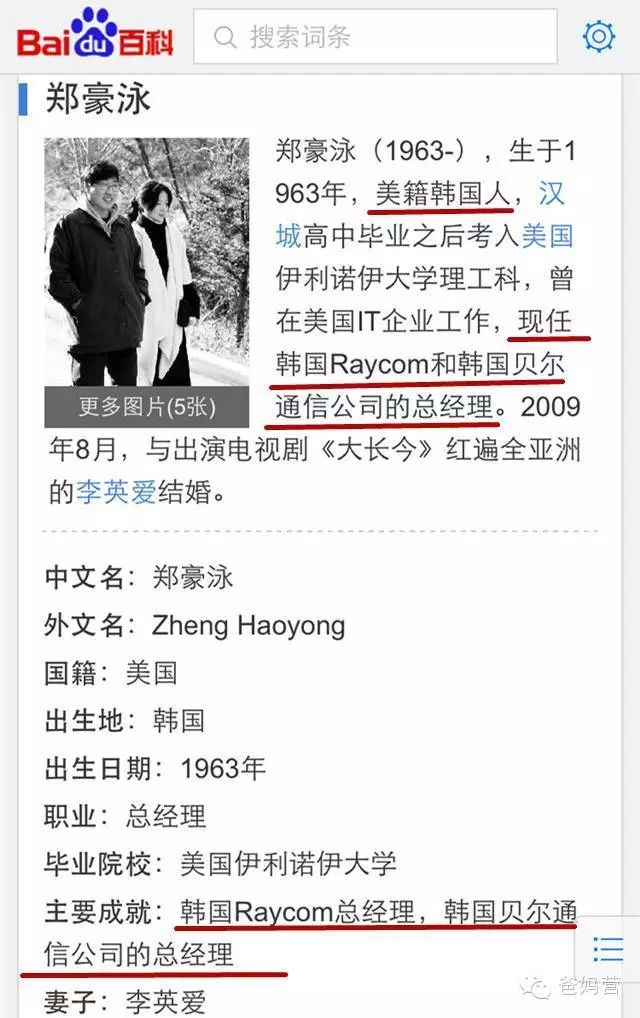View 更多图片(5张) photo gallery

click(147, 407)
